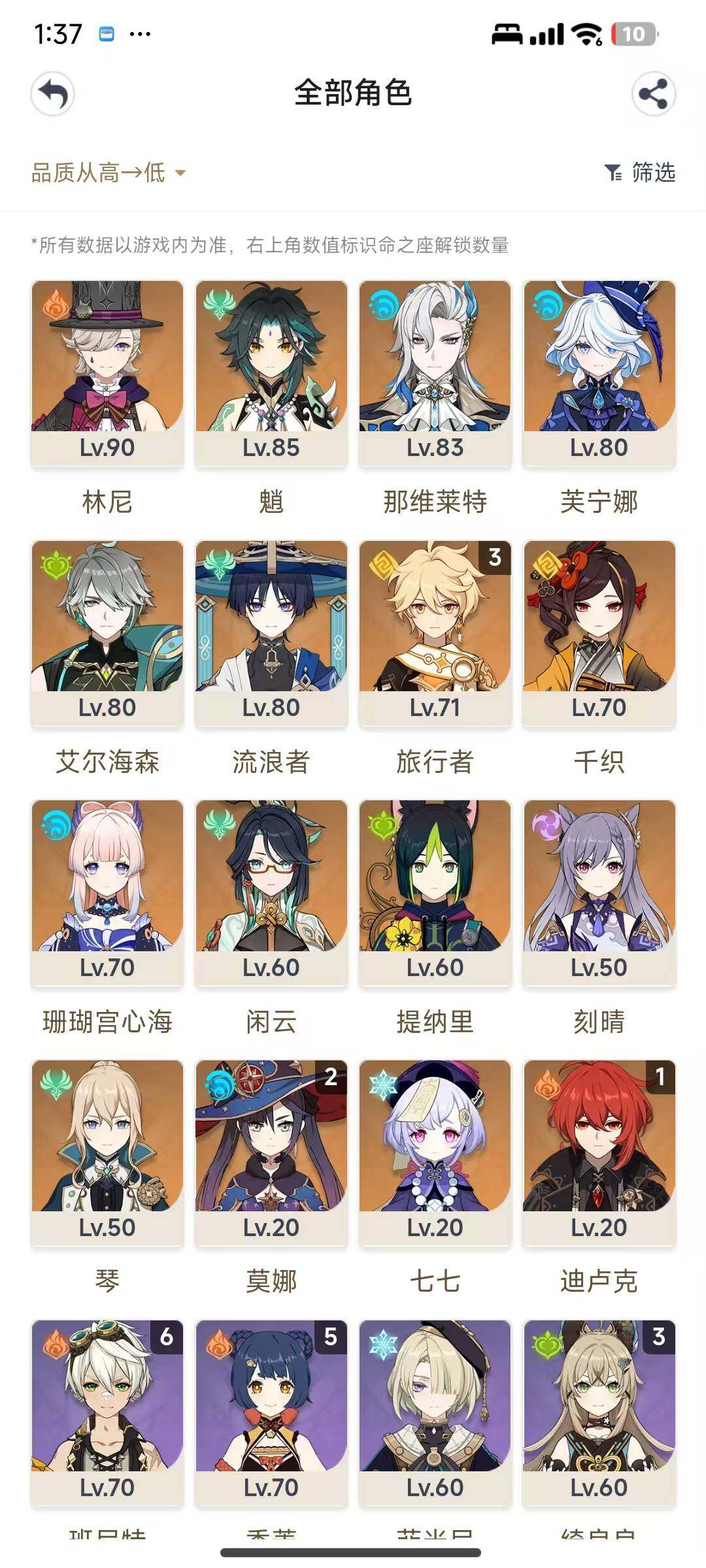Open 艾尔海森 character card
Screen dimensions: 706x1568
point(107,632)
